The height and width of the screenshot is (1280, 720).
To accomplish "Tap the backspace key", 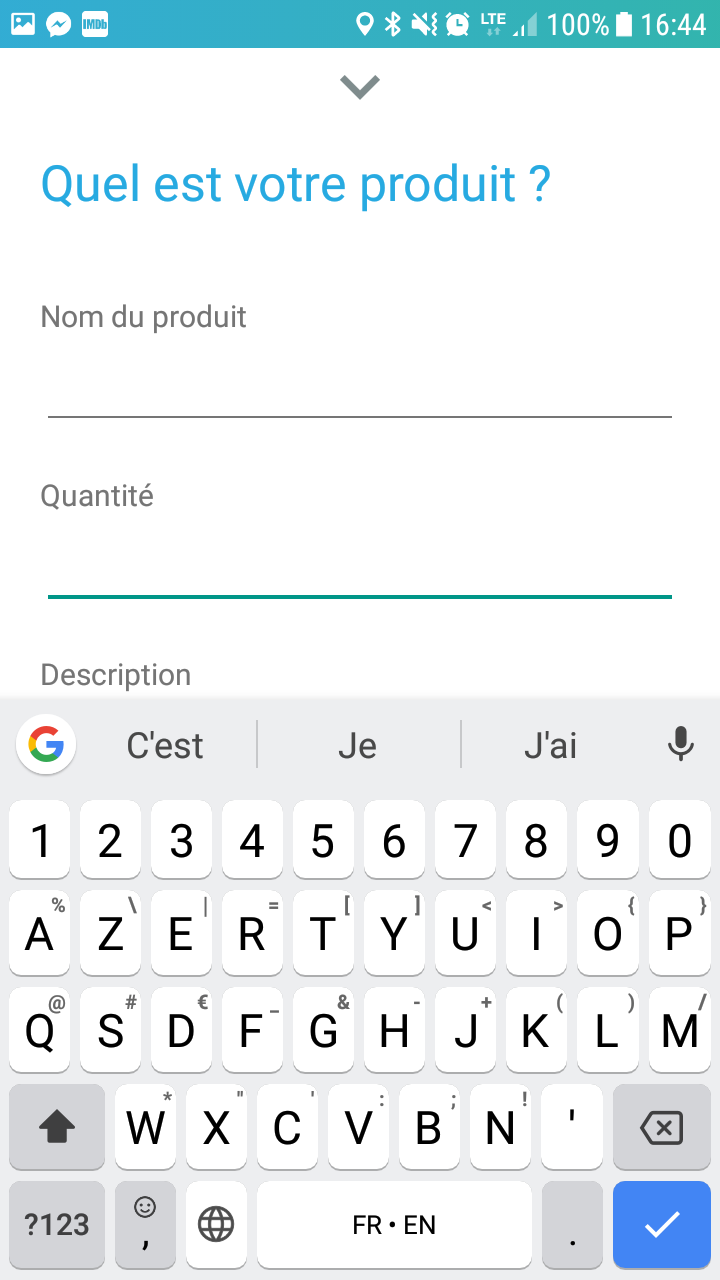I will (660, 1128).
